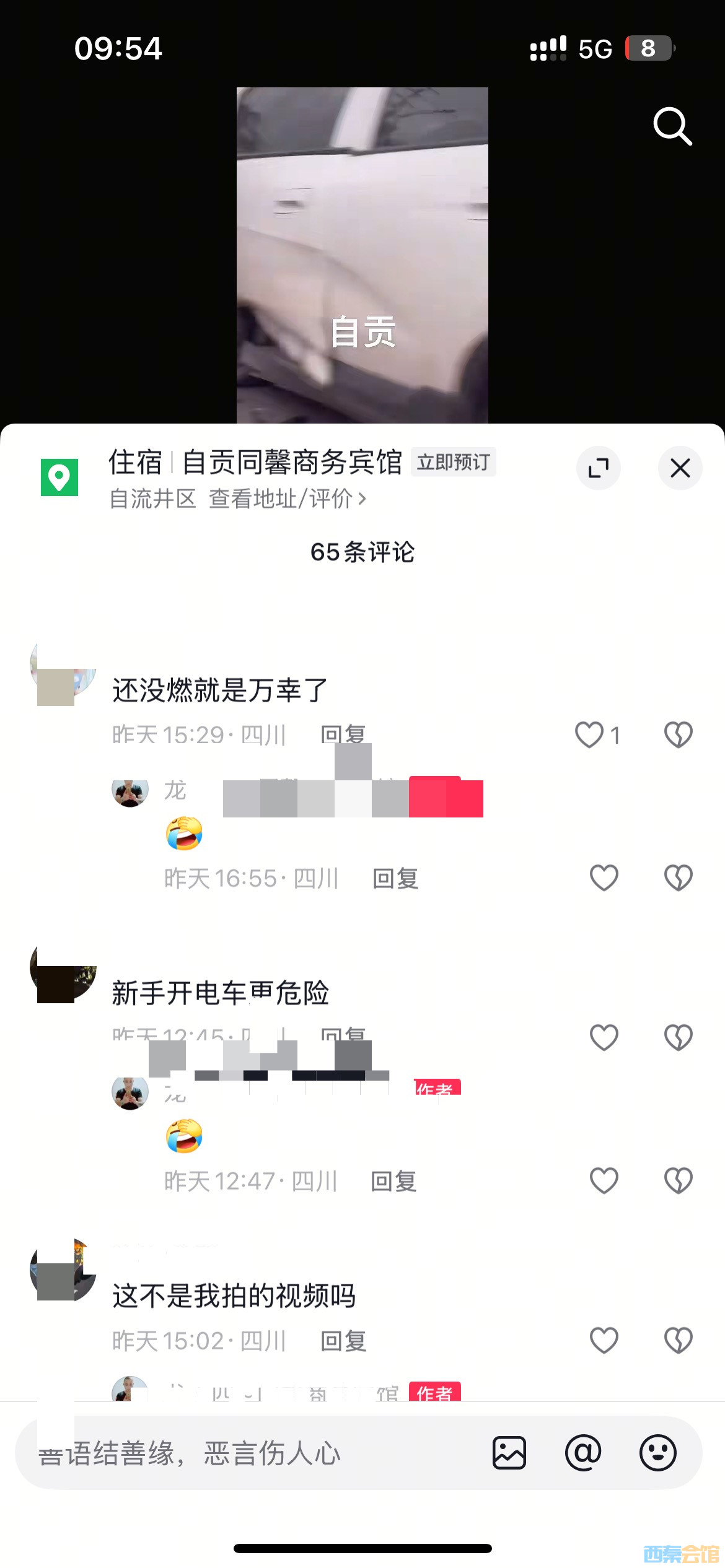Expand the comments panel to full screen

[x=598, y=468]
